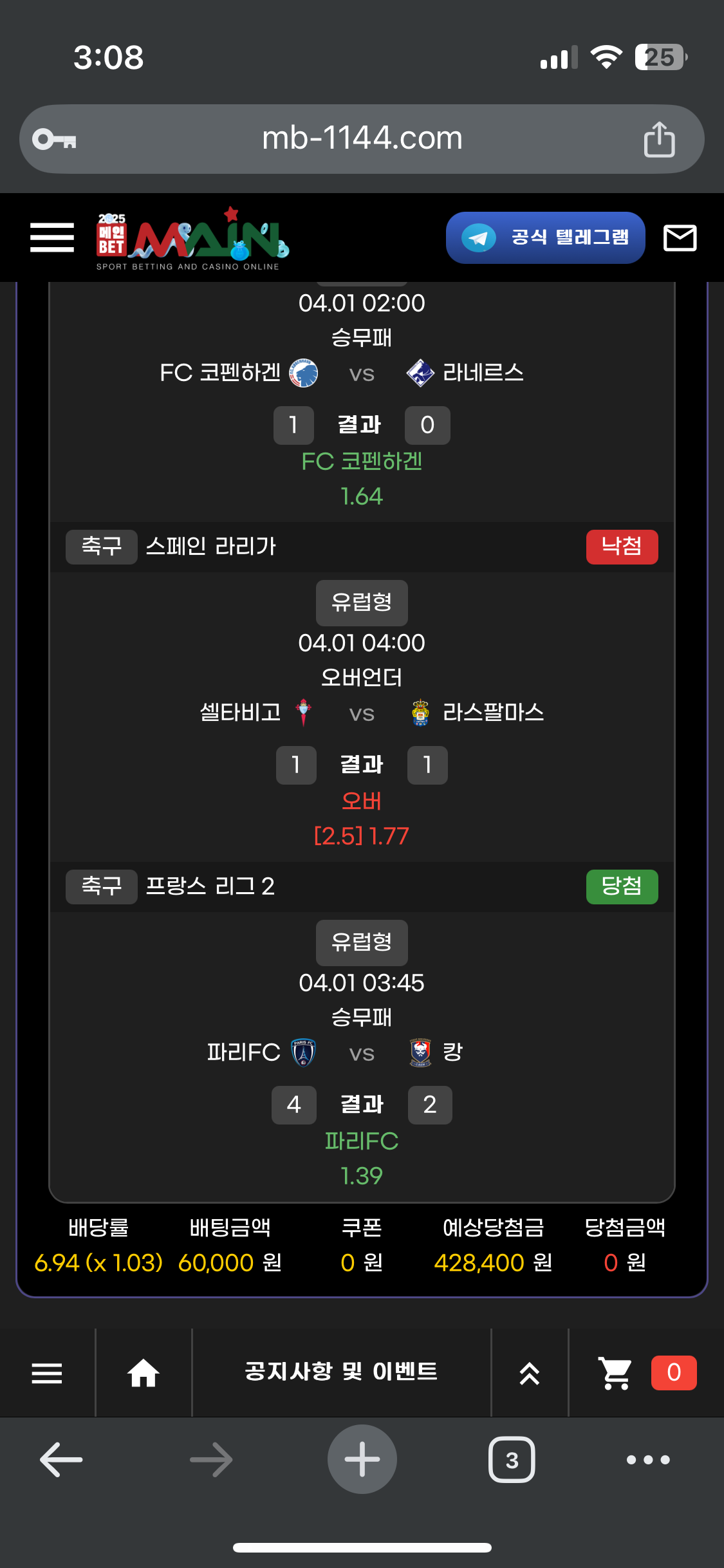Open the betting cart
The image size is (724, 1568).
615,1373
